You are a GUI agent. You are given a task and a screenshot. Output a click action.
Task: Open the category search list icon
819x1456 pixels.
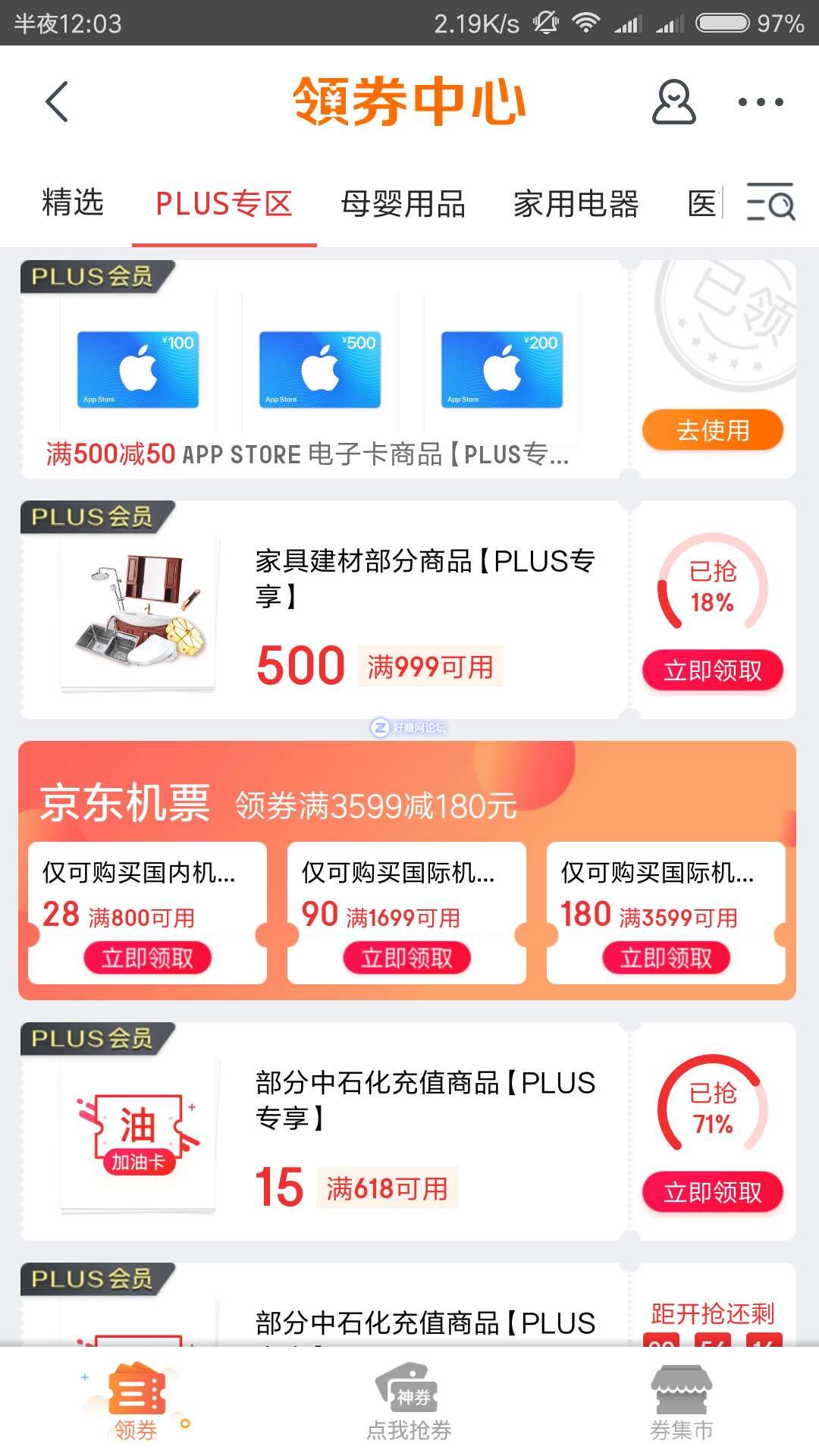pyautogui.click(x=770, y=202)
